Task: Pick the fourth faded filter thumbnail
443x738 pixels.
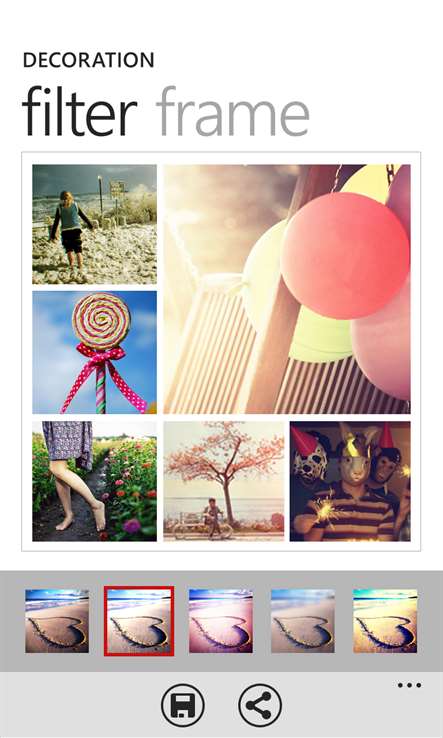Action: (x=303, y=621)
